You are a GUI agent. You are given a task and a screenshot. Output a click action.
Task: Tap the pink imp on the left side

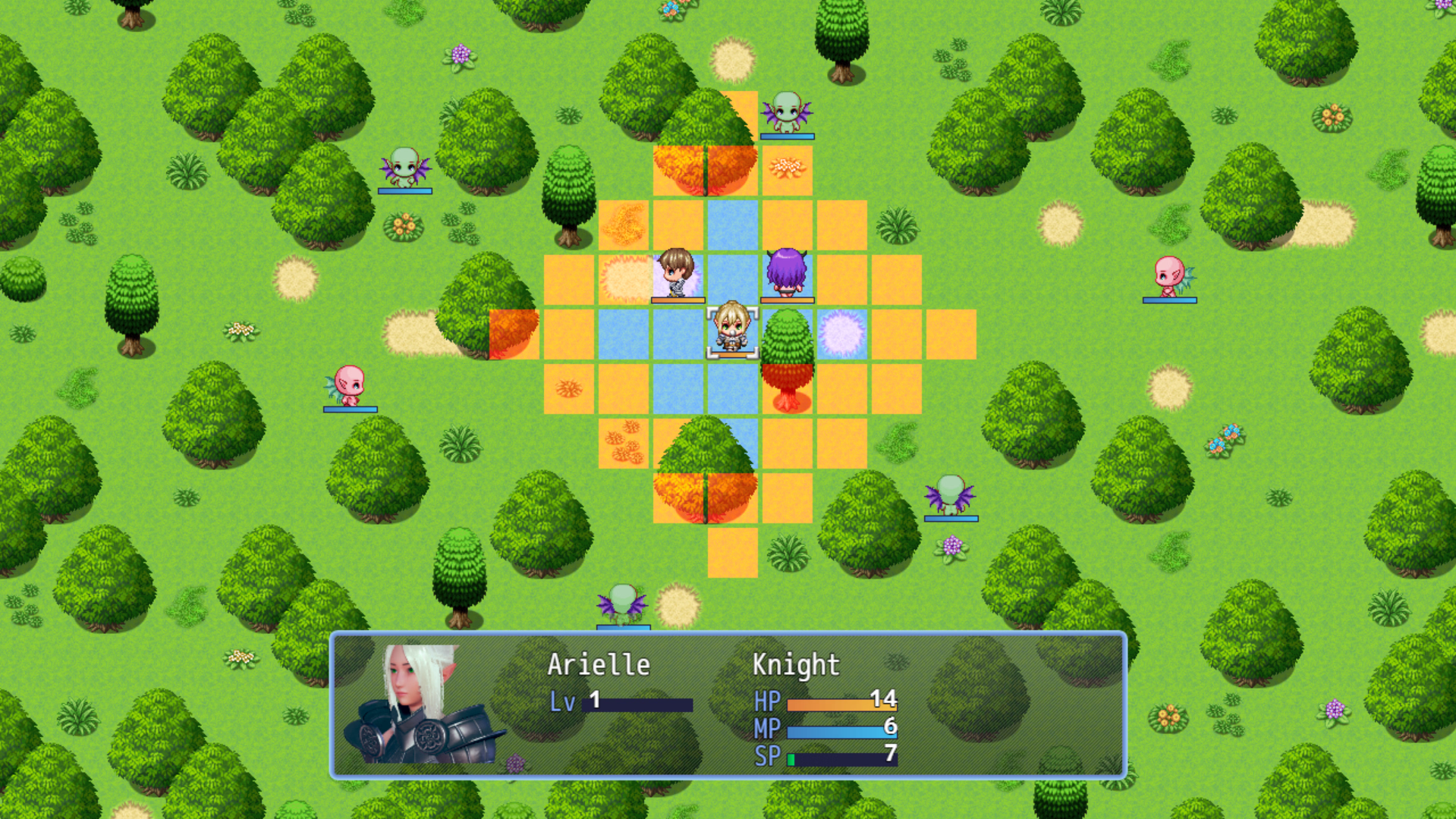coord(350,385)
